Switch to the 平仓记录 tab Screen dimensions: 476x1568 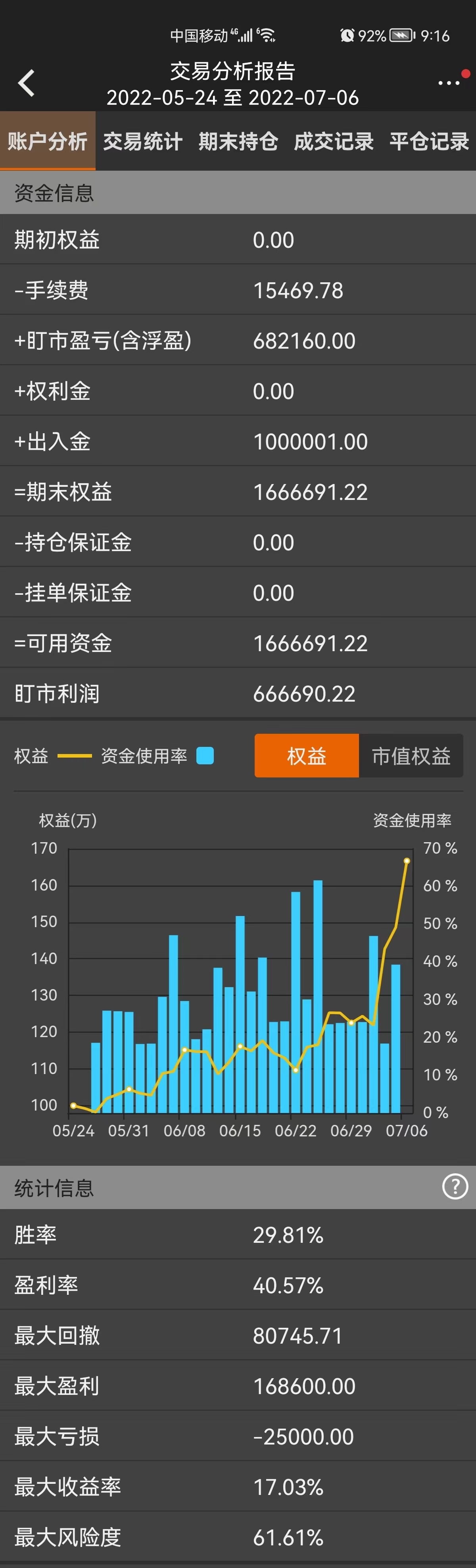pyautogui.click(x=429, y=141)
